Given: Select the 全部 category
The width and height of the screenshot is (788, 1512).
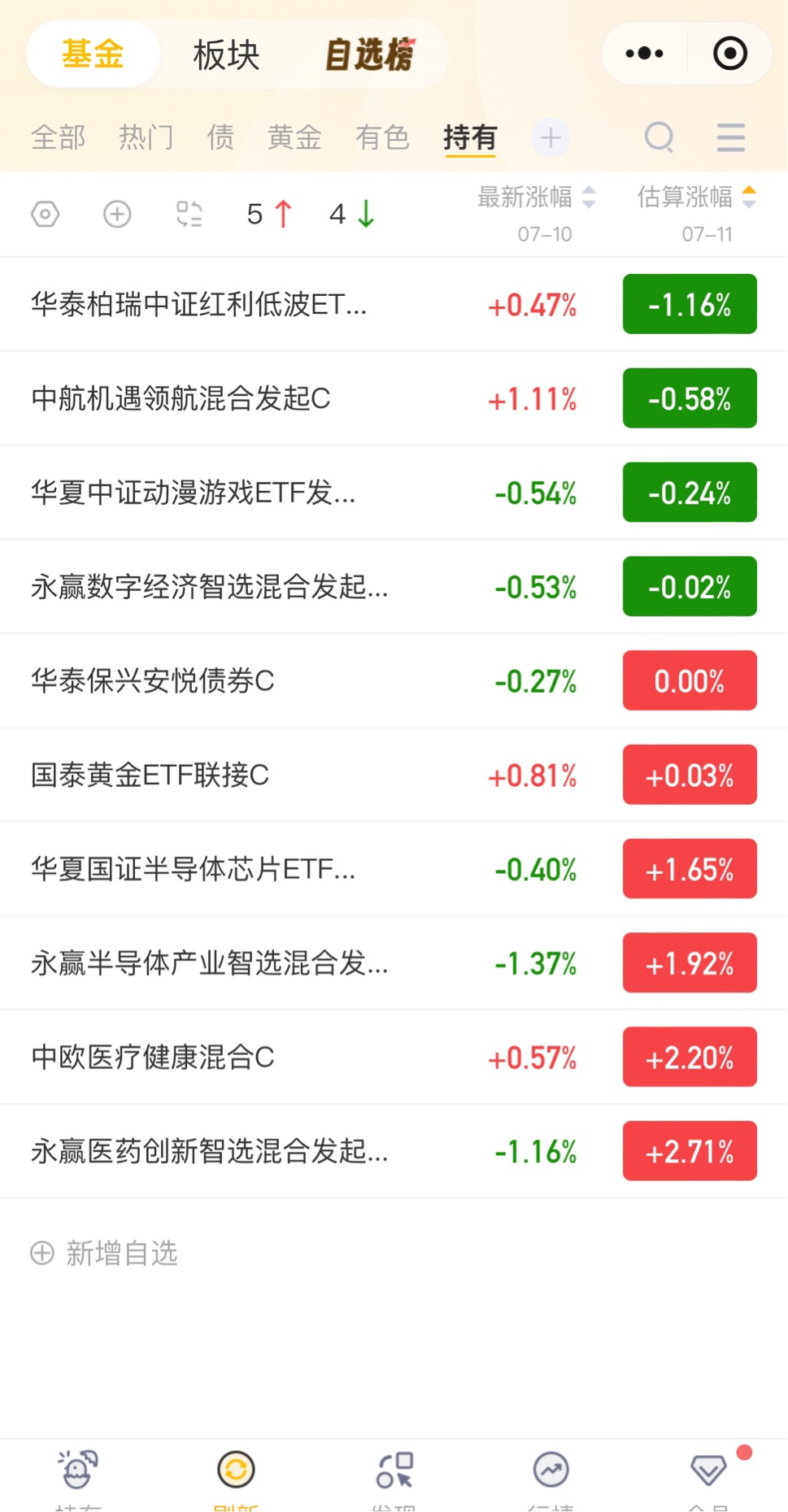Looking at the screenshot, I should 59,137.
